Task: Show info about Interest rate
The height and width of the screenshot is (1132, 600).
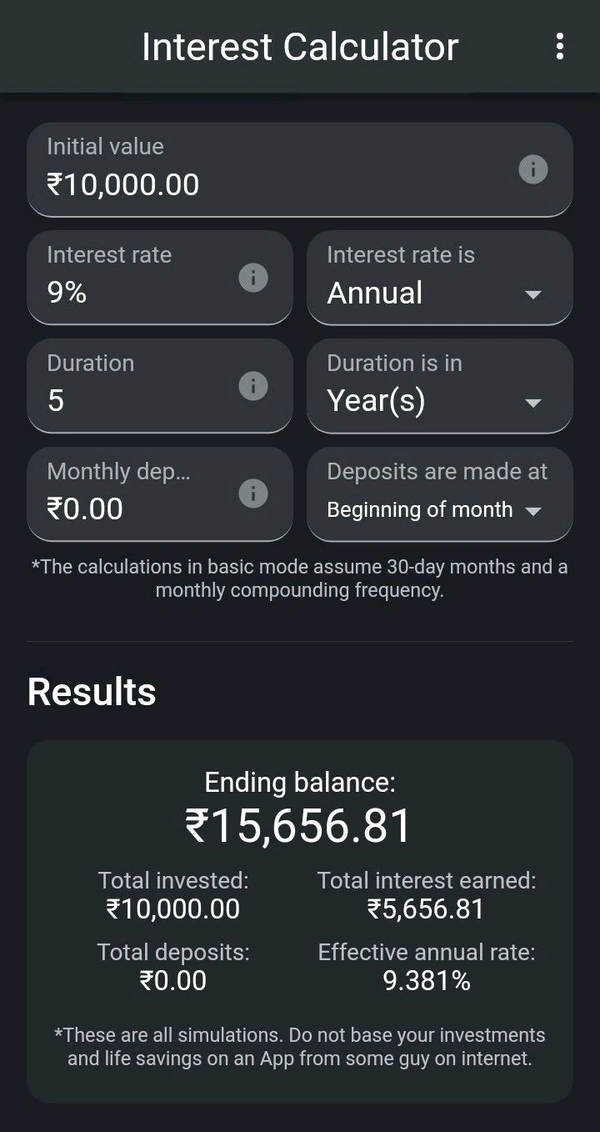Action: (x=253, y=277)
